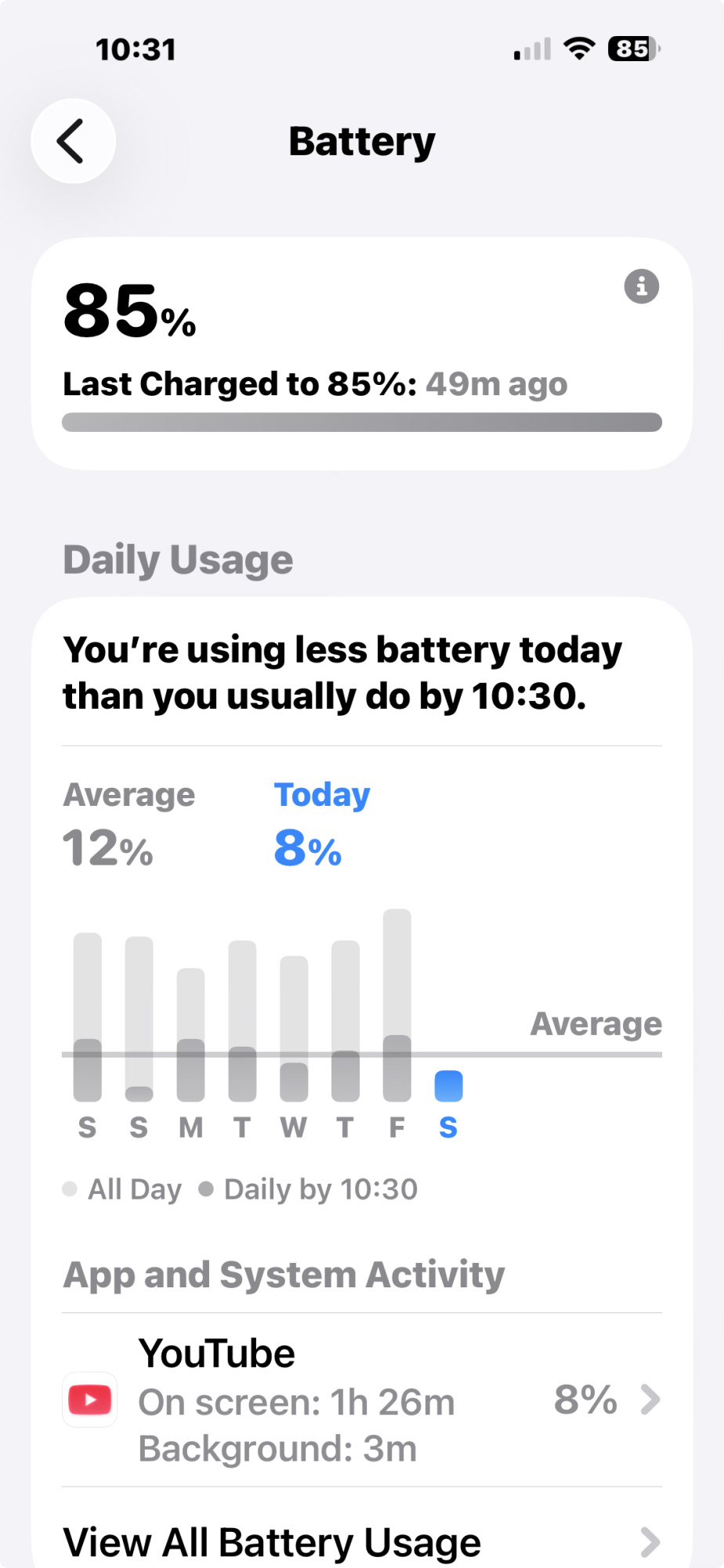View All Battery Usage
Screen dimensions: 724x1568
click(x=361, y=1541)
